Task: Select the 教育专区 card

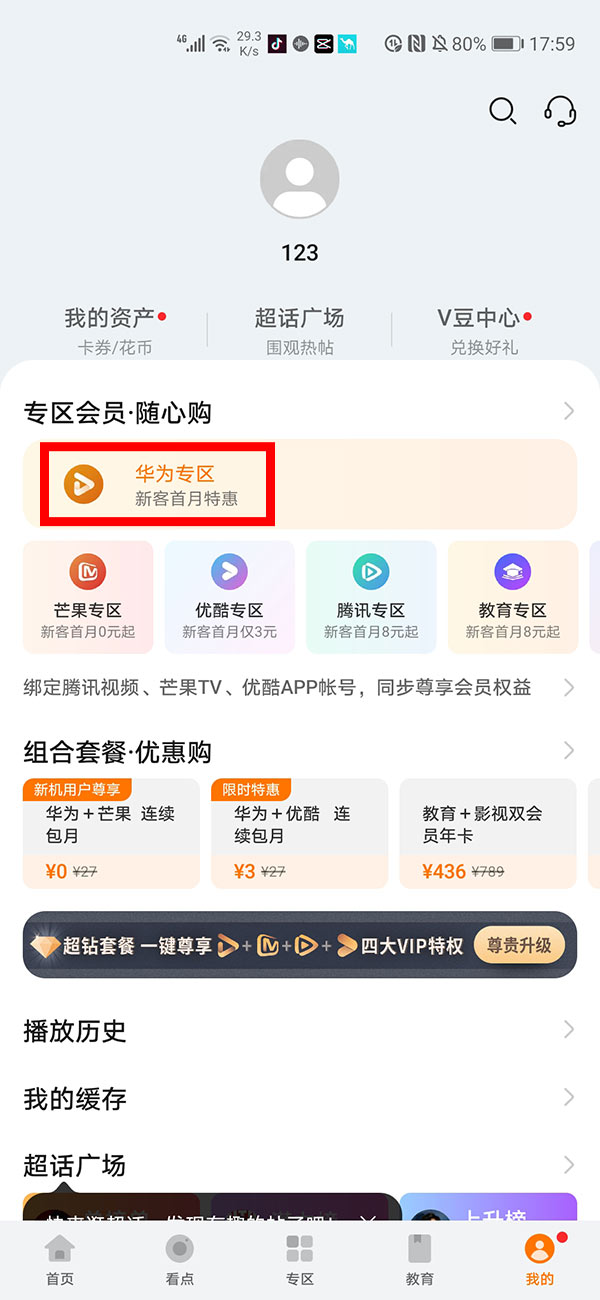Action: (x=513, y=597)
